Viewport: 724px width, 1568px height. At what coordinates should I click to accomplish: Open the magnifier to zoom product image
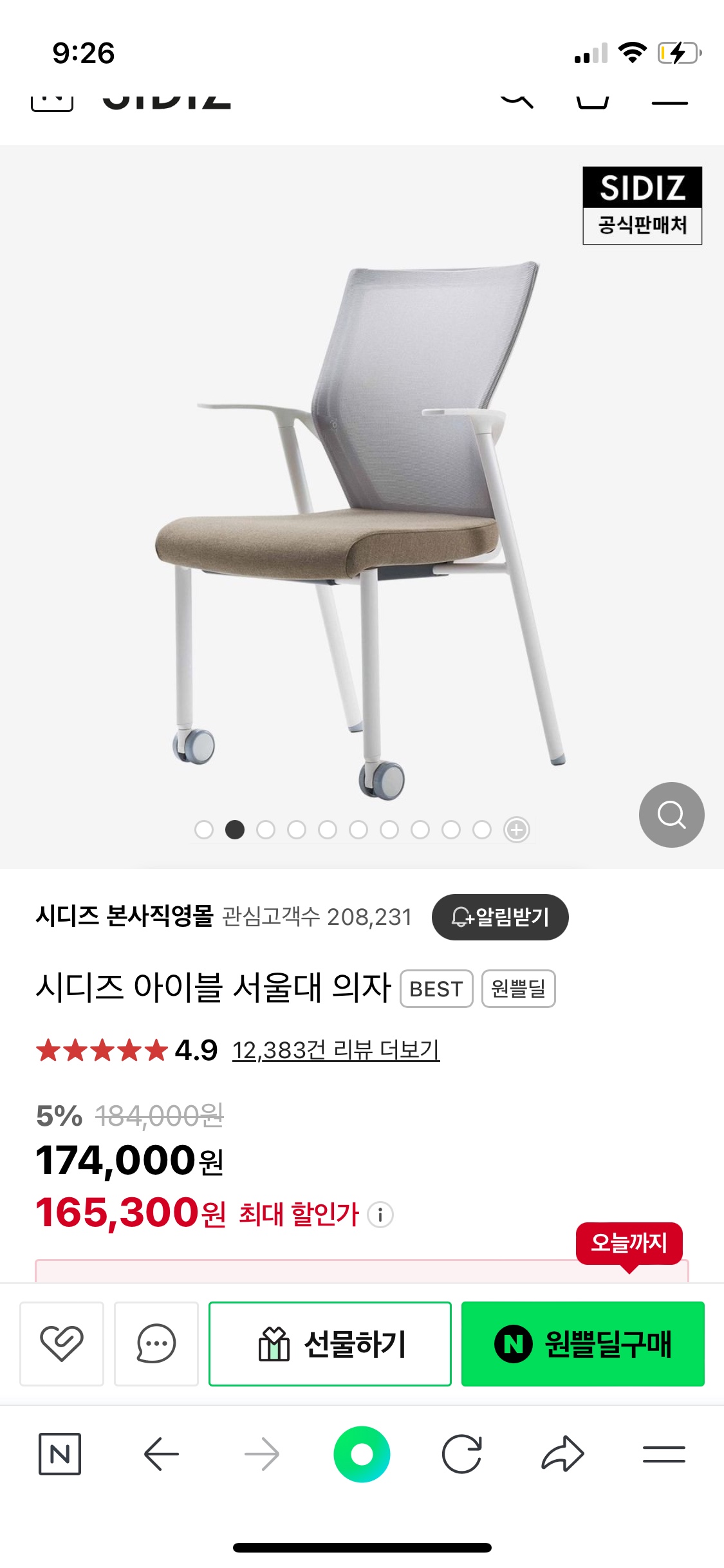671,814
